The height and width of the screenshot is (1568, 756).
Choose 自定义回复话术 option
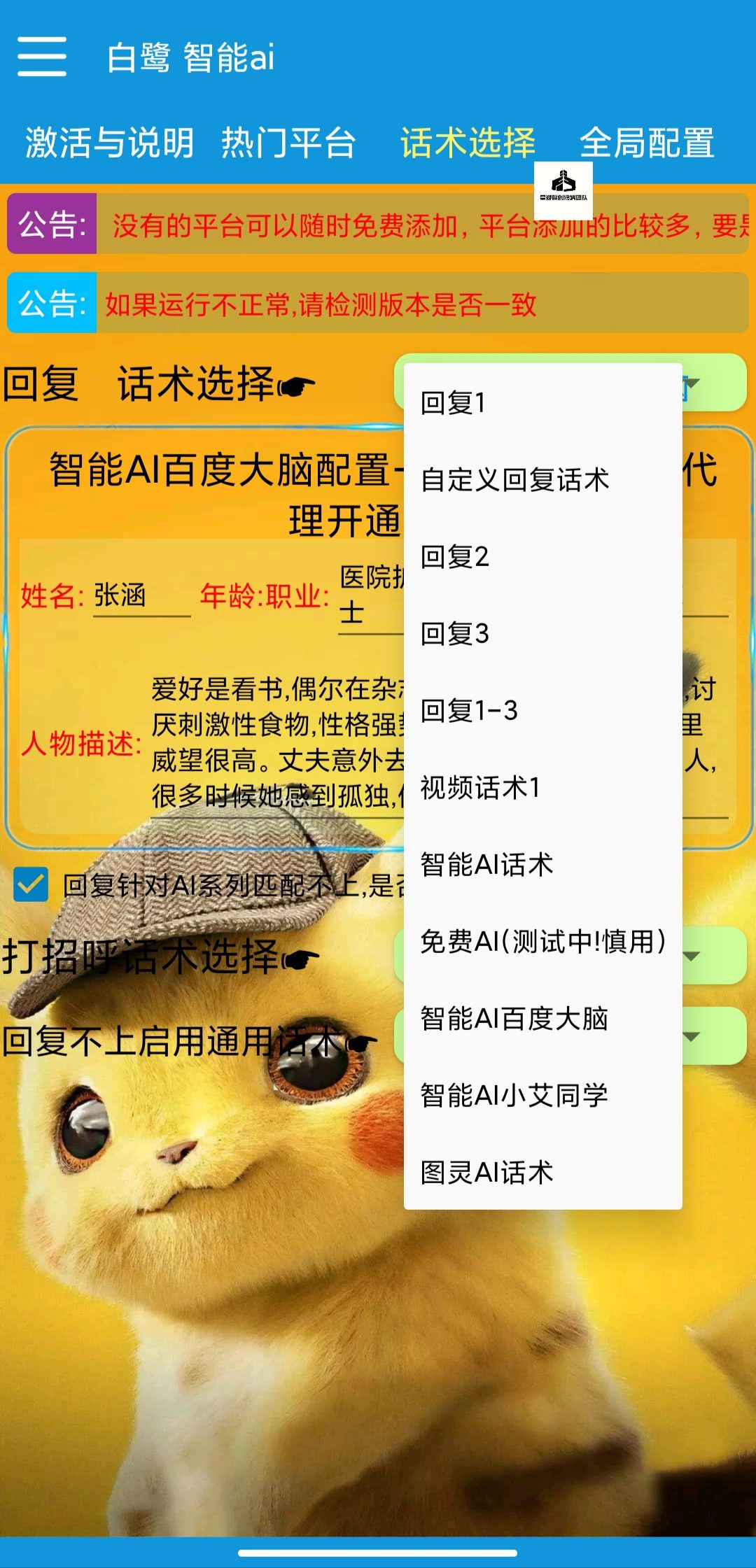tap(542, 480)
